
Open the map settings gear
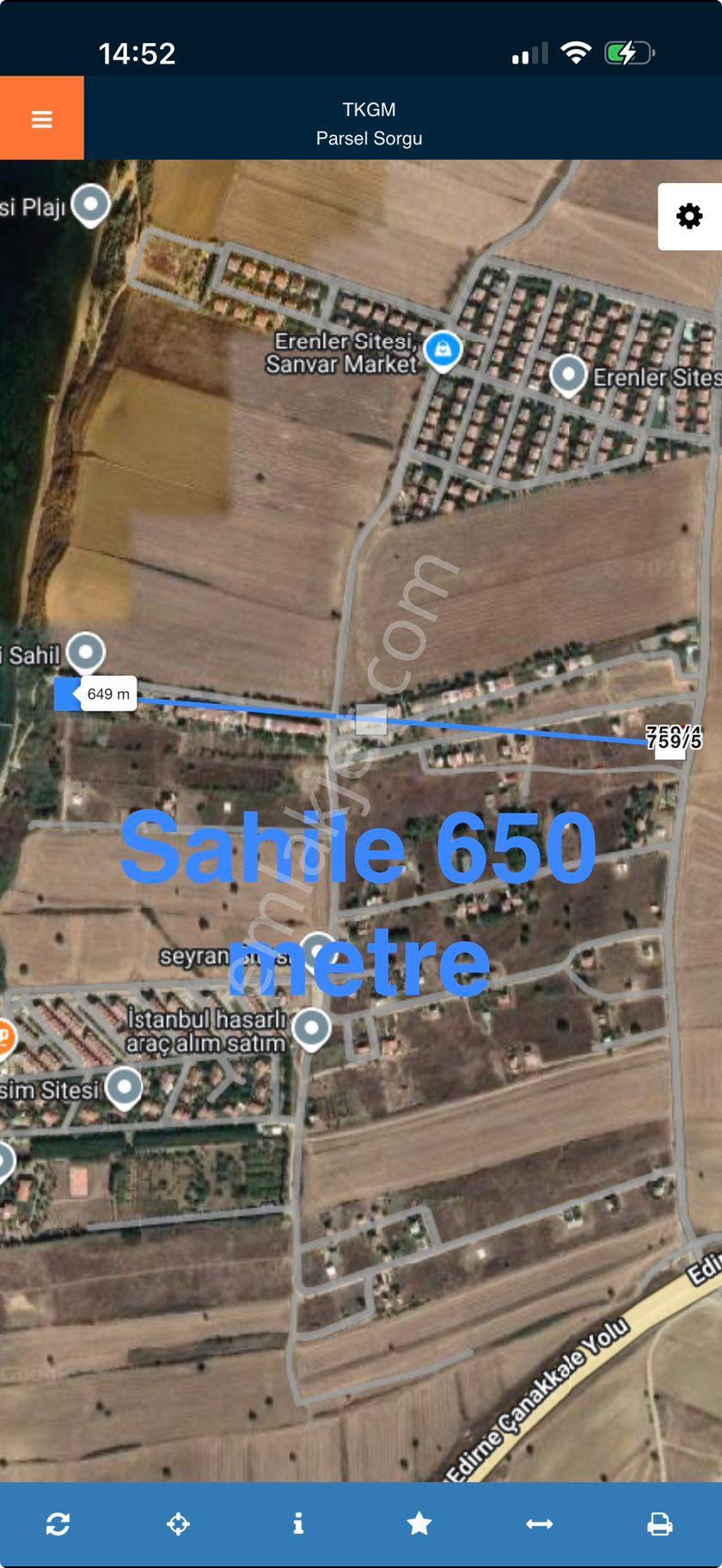(x=689, y=216)
